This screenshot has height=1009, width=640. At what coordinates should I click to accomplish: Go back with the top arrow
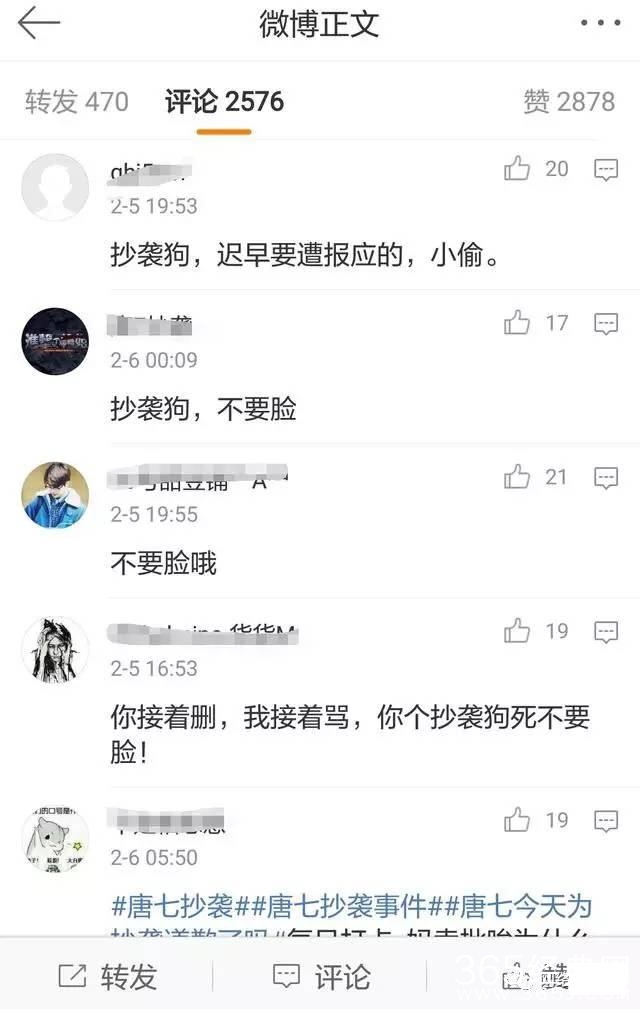point(39,24)
